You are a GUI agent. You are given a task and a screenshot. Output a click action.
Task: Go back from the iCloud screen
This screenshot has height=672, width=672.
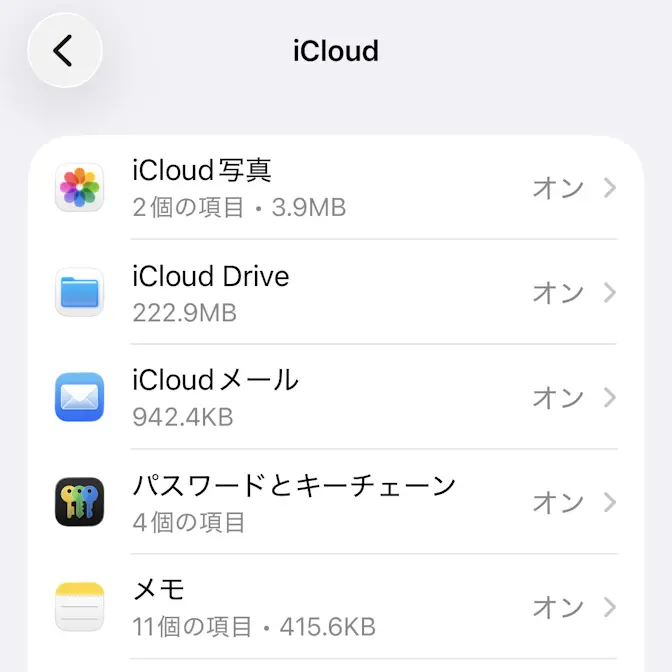[65, 51]
